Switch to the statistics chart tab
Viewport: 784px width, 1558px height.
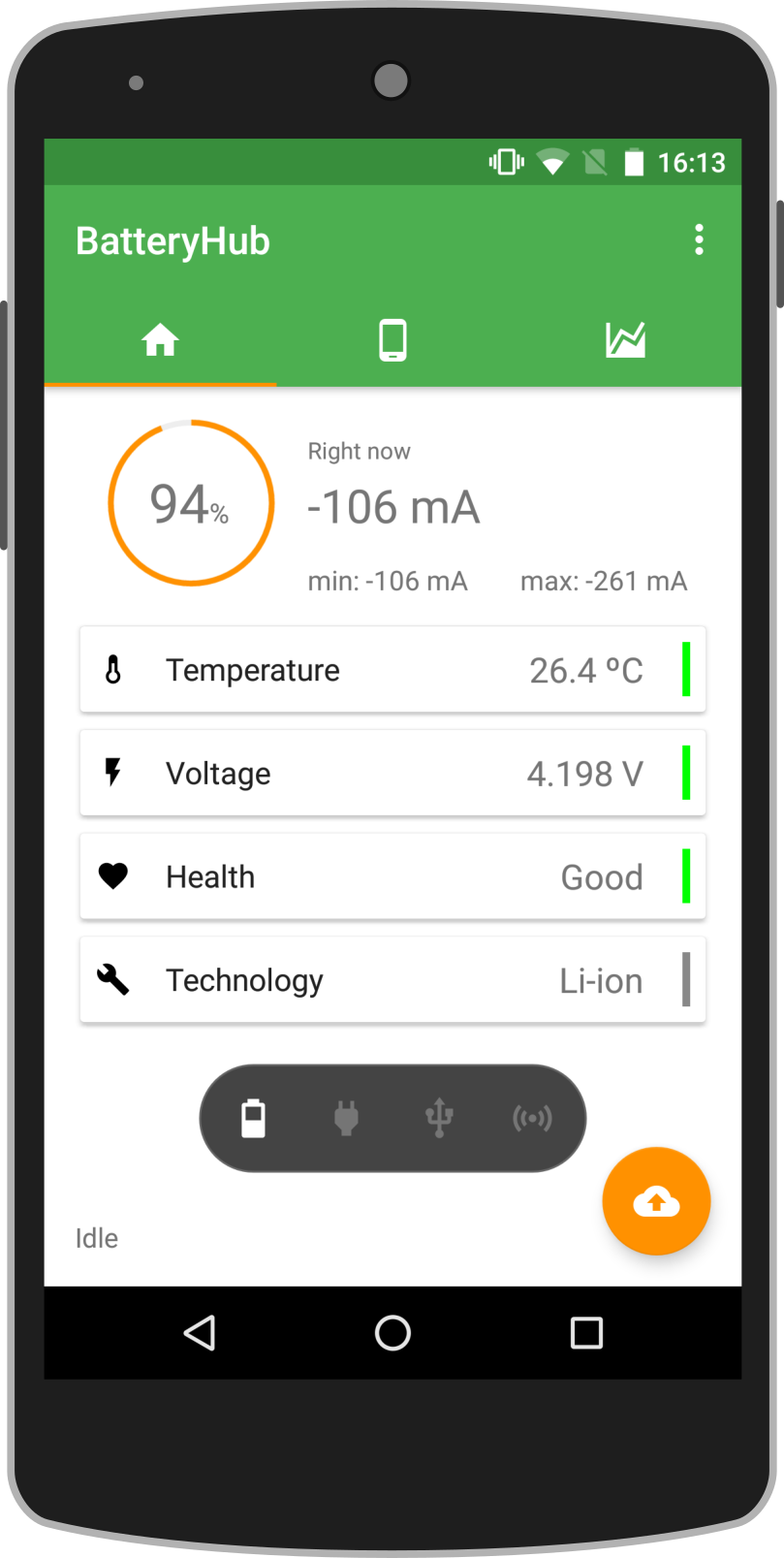pyautogui.click(x=625, y=340)
